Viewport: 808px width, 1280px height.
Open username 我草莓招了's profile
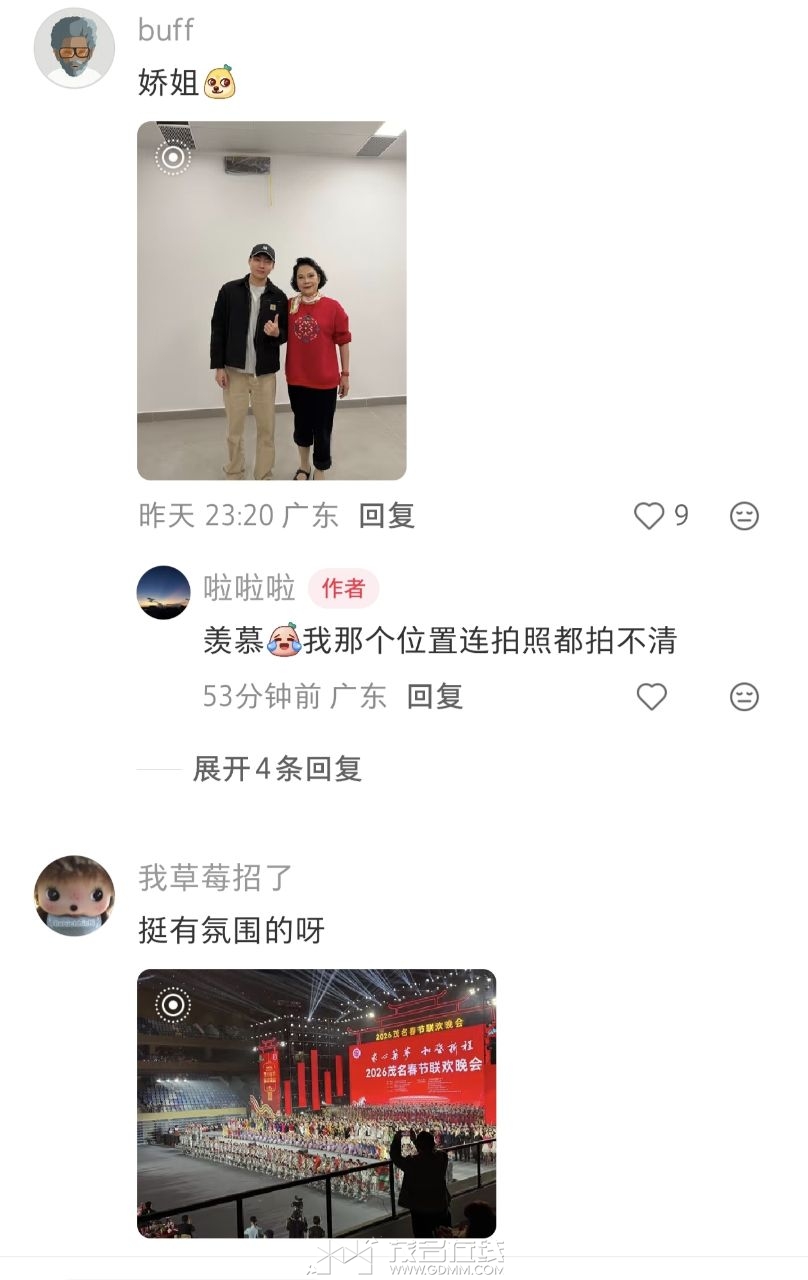215,878
